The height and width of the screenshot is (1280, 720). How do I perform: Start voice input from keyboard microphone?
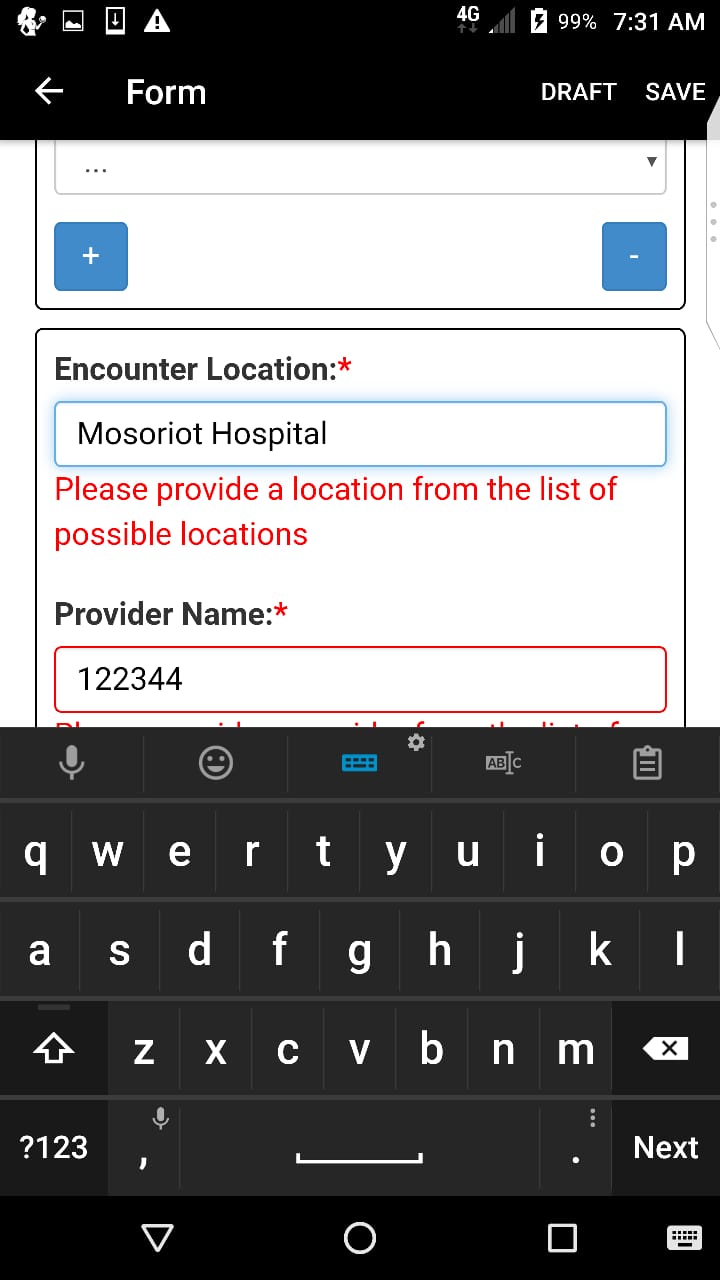click(x=71, y=764)
